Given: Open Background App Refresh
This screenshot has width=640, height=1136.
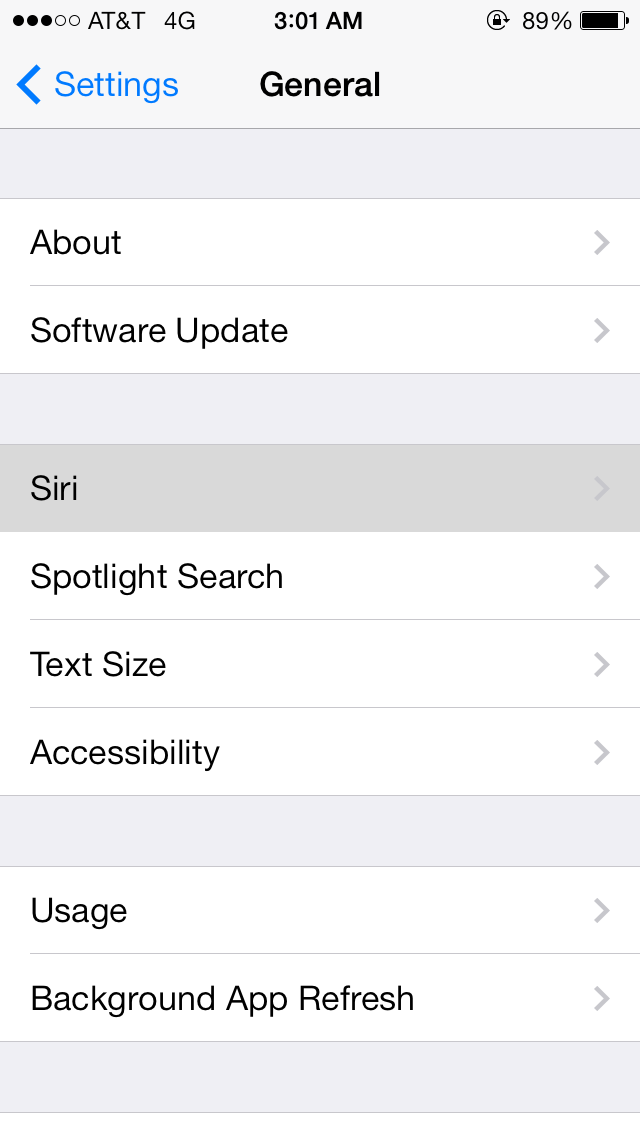Looking at the screenshot, I should 320,999.
